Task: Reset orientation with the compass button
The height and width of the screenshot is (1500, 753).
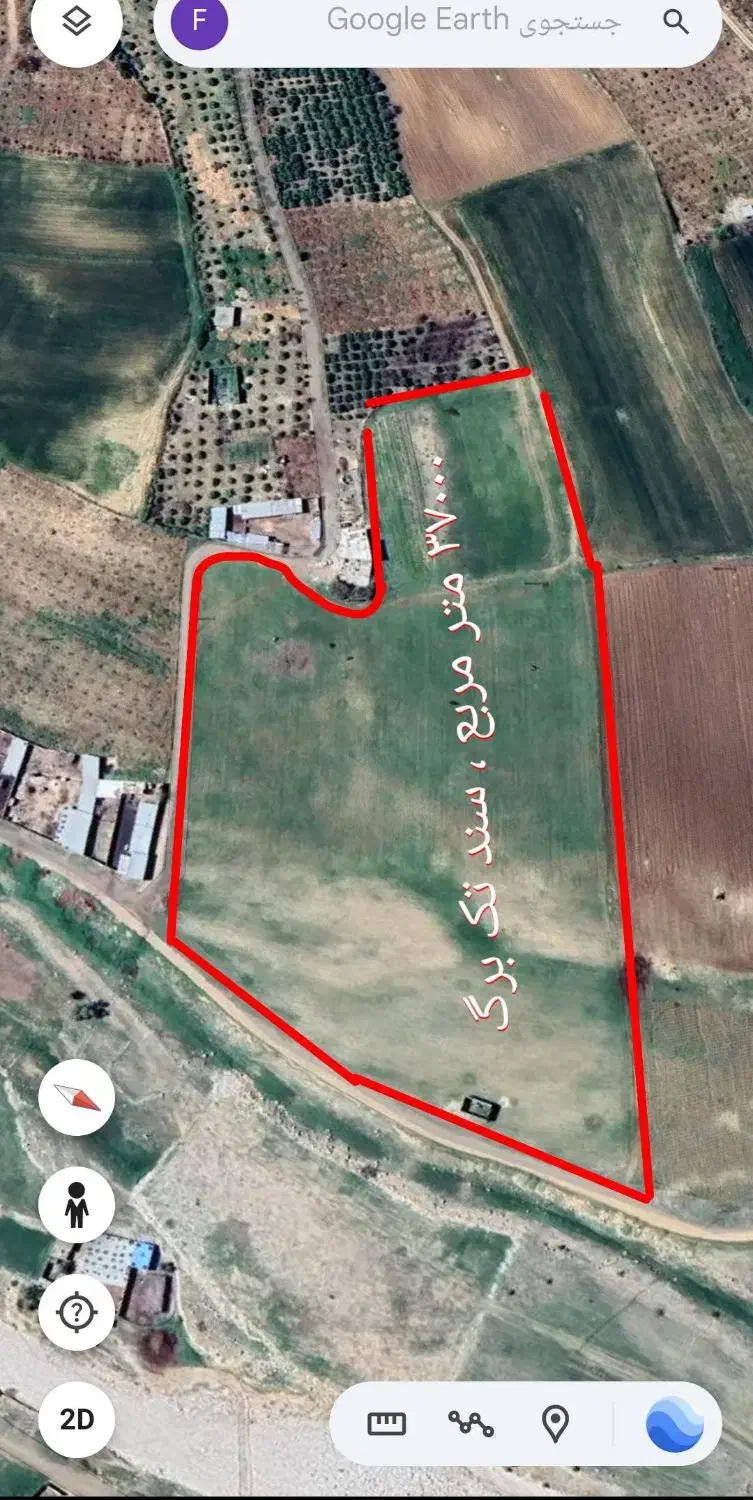Action: (x=77, y=1098)
